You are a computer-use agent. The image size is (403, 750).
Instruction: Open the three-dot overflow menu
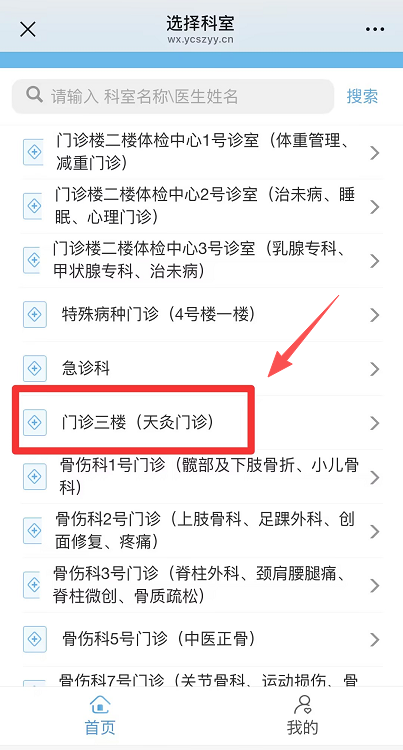pos(375,30)
